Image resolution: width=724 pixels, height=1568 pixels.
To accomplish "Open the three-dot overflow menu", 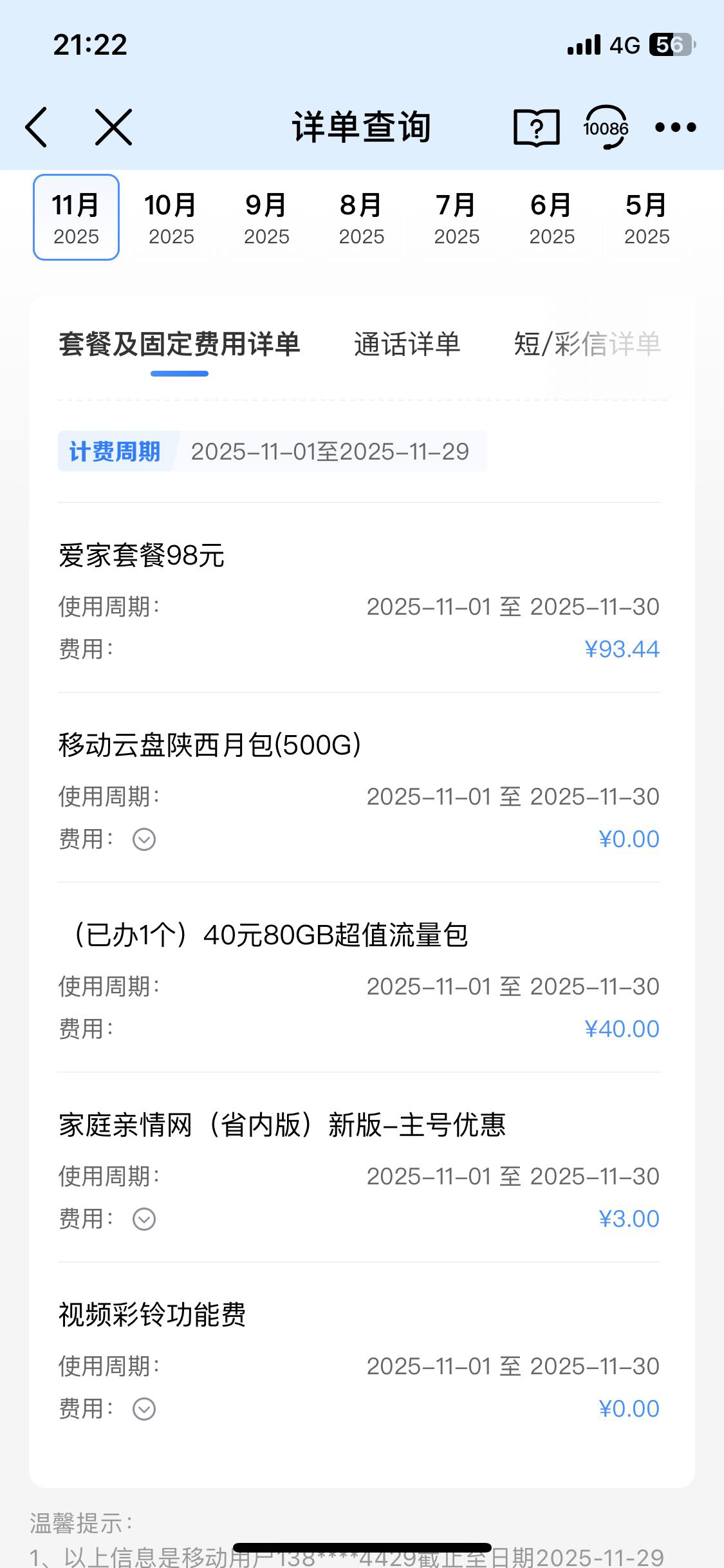I will click(675, 127).
